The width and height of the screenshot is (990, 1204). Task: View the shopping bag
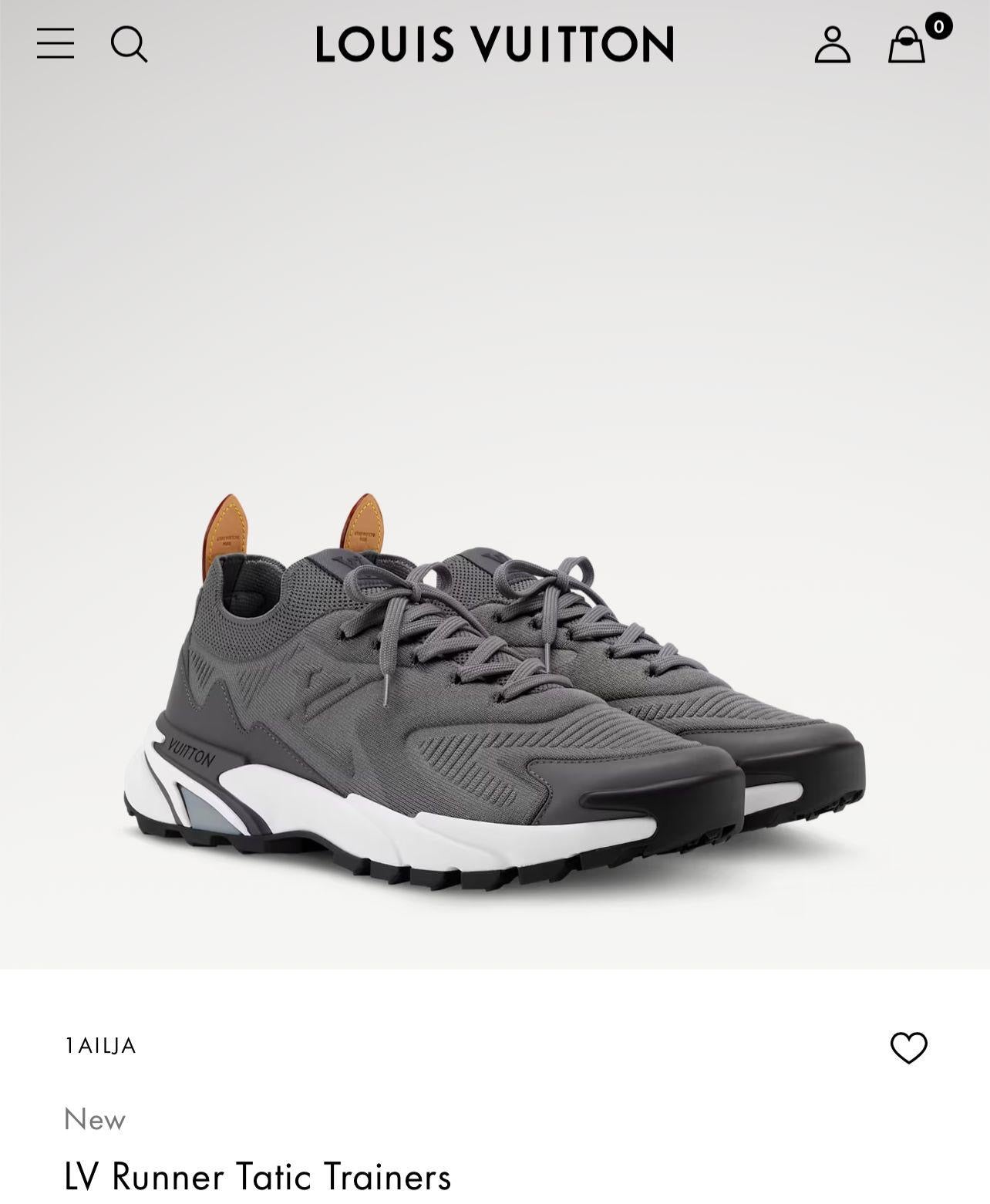[907, 46]
